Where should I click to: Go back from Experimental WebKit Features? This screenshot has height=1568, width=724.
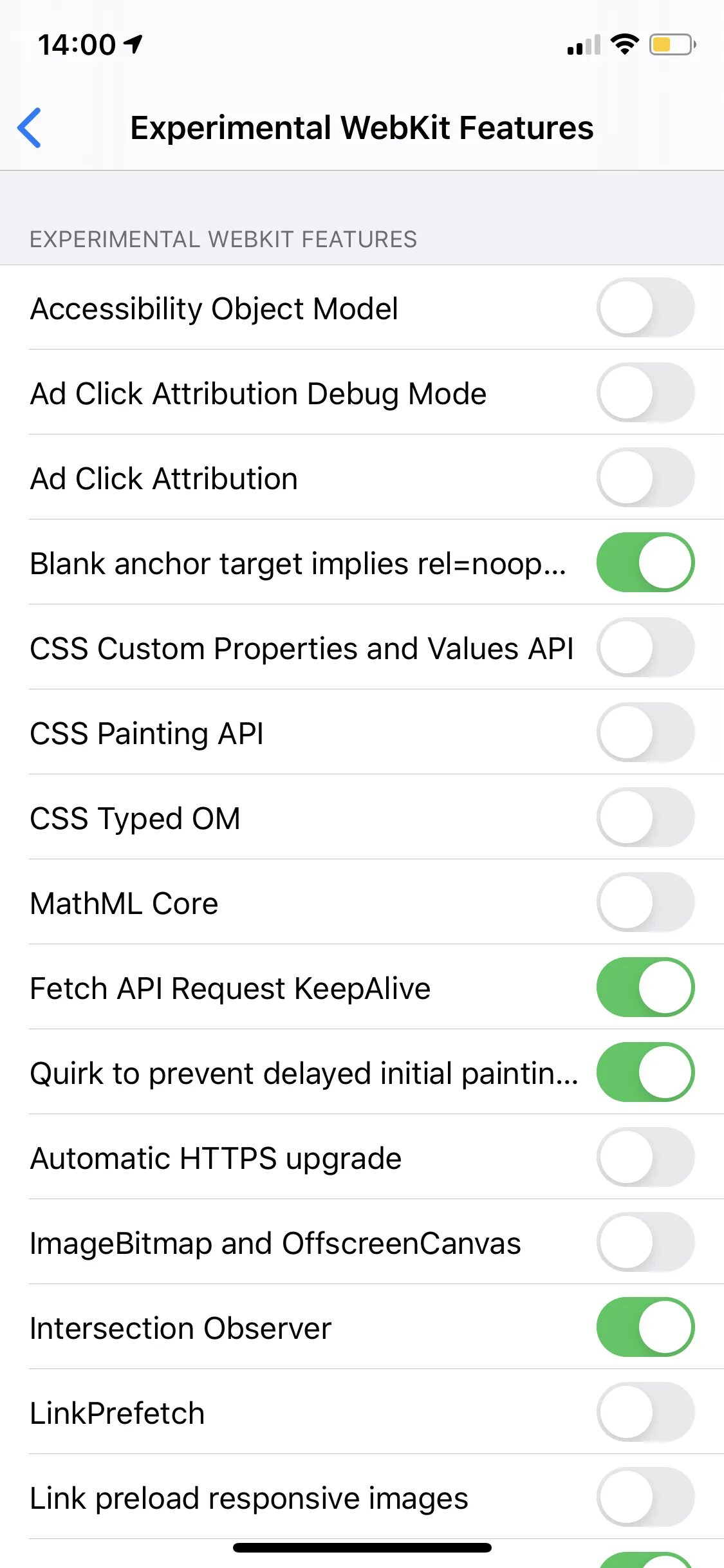[x=30, y=127]
